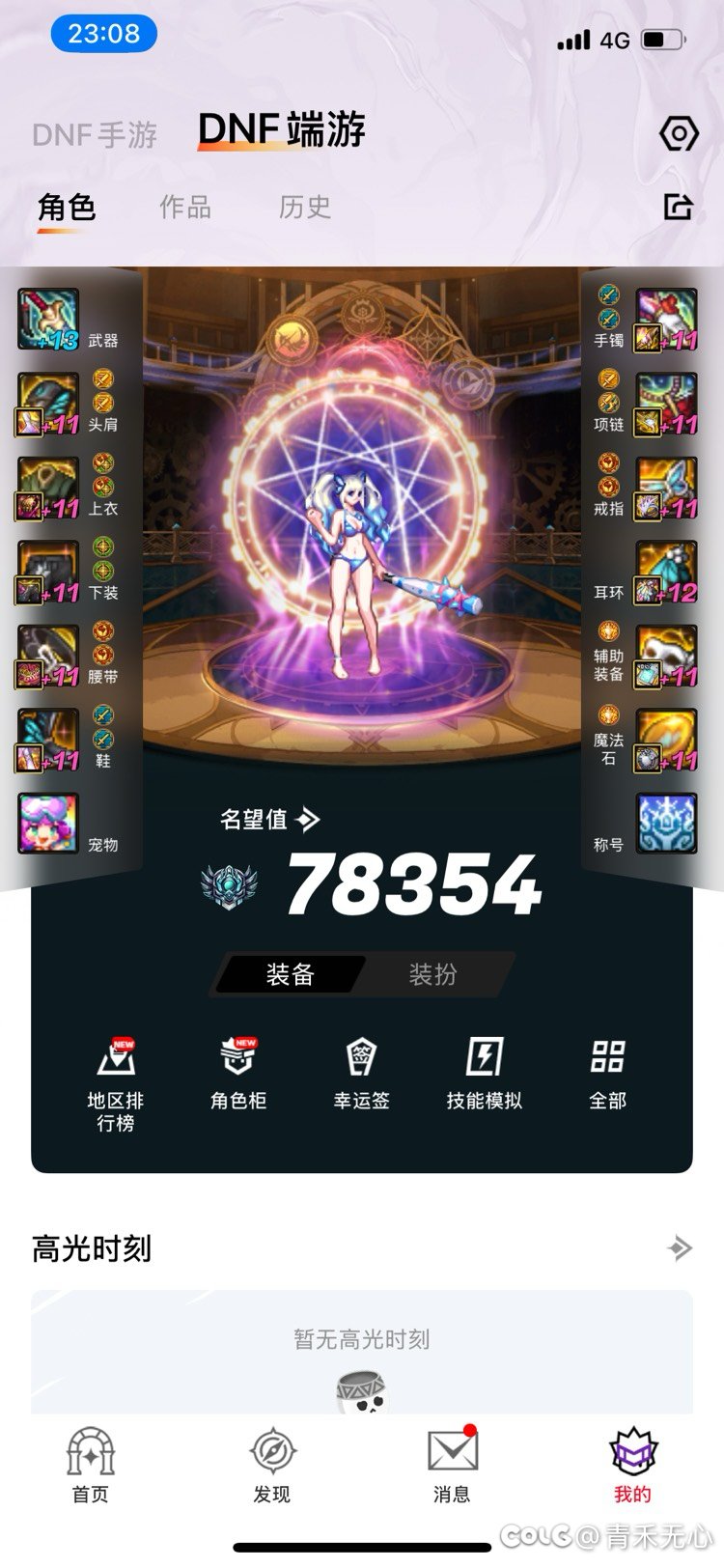724x1568 pixels.
Task: Open the 历史 tab
Action: 304,207
